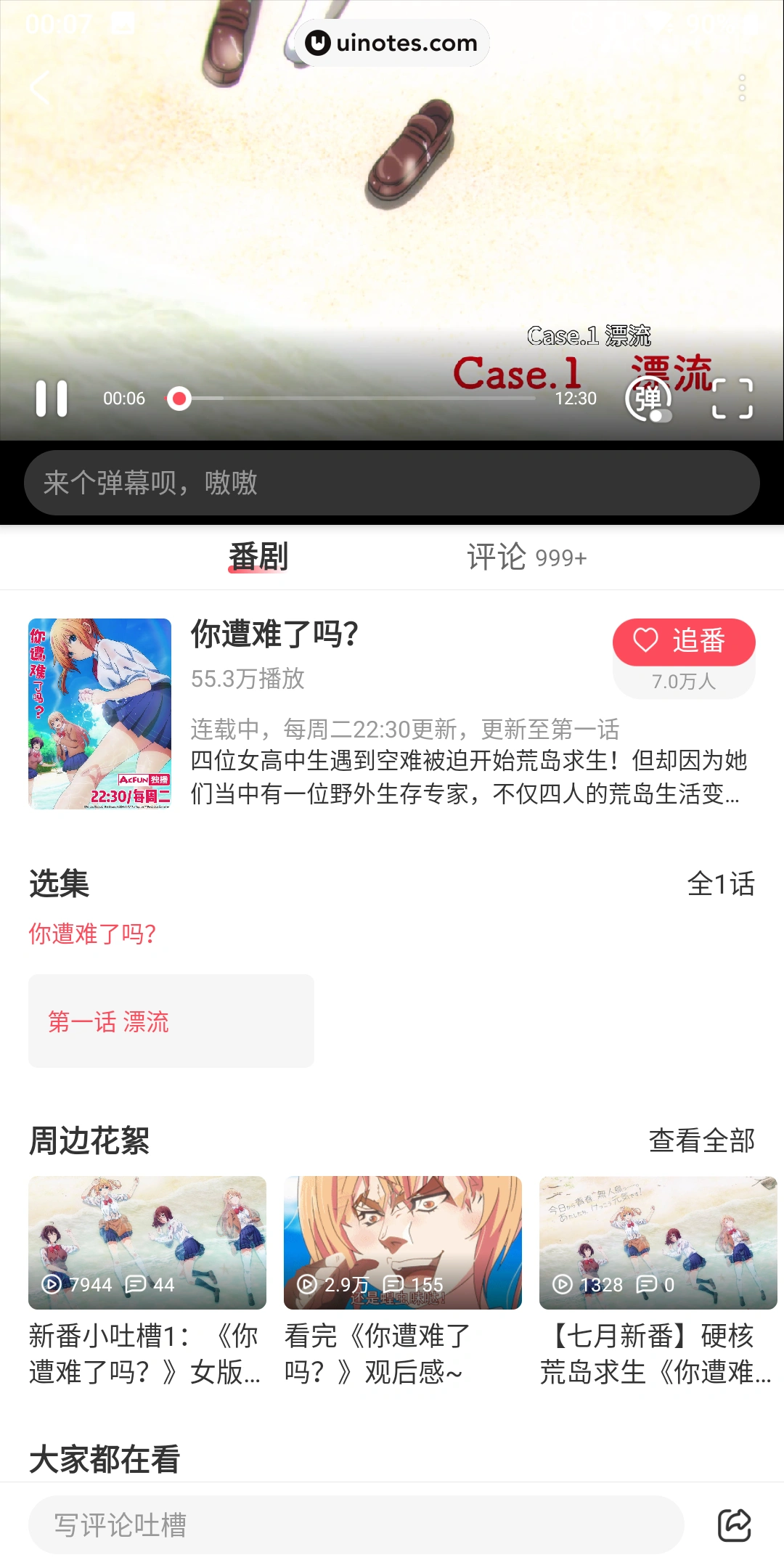View all clips via 查看全部
Viewport: 784px width, 1568px height.
point(701,1140)
